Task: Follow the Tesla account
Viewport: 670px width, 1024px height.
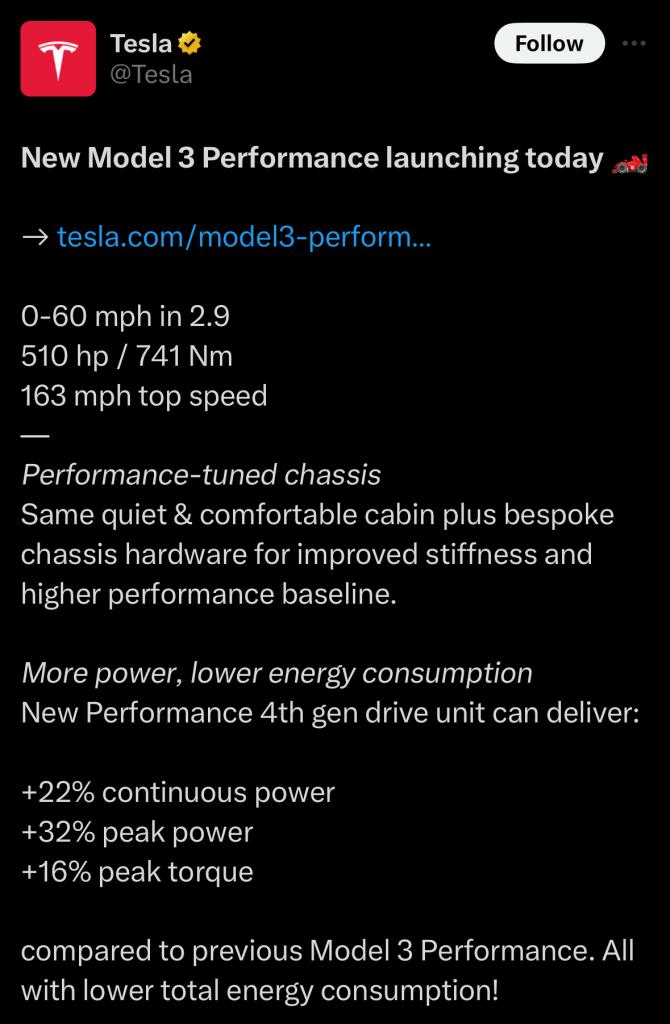Action: click(549, 44)
